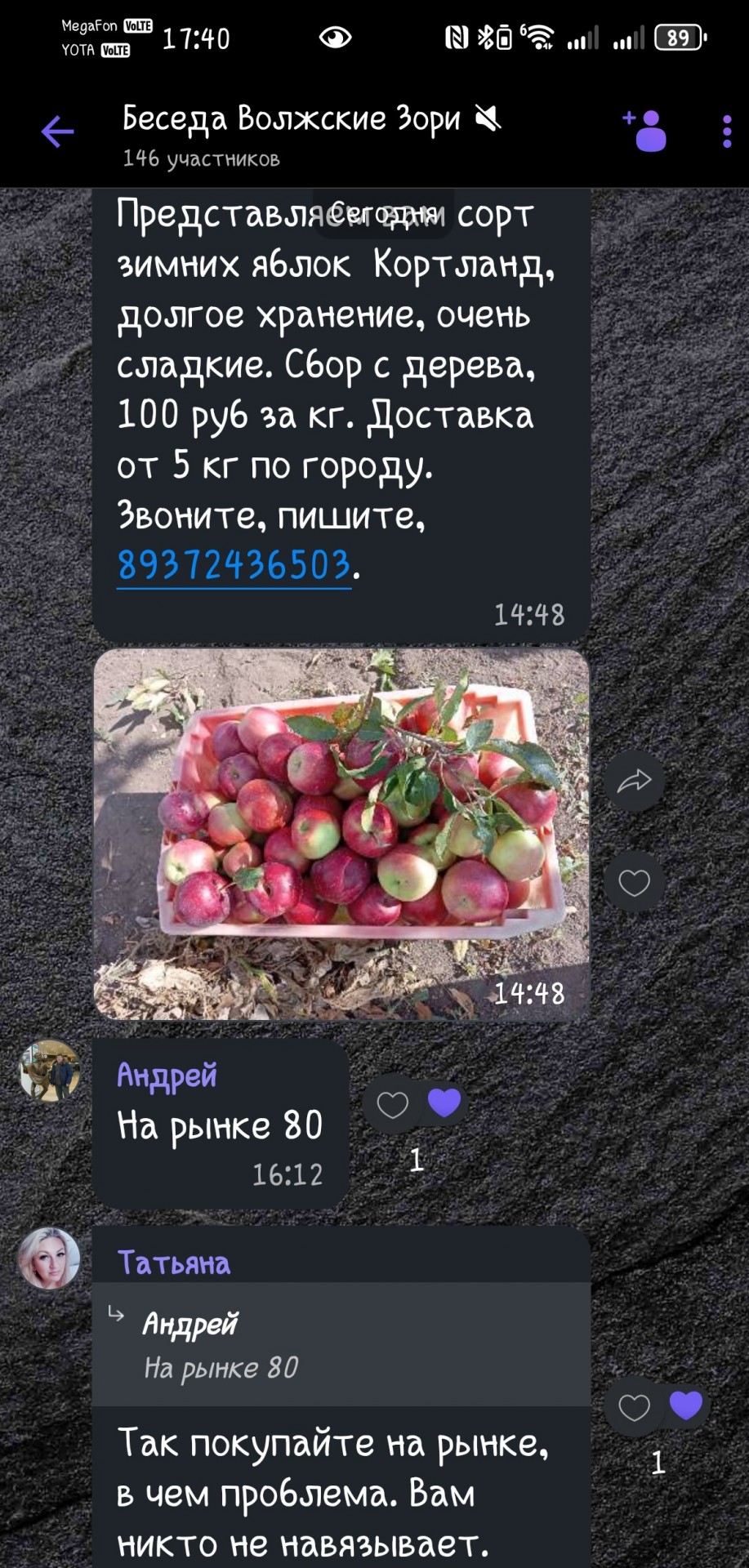Open the three-dot overflow menu
This screenshot has height=1568, width=749.
pos(726,131)
